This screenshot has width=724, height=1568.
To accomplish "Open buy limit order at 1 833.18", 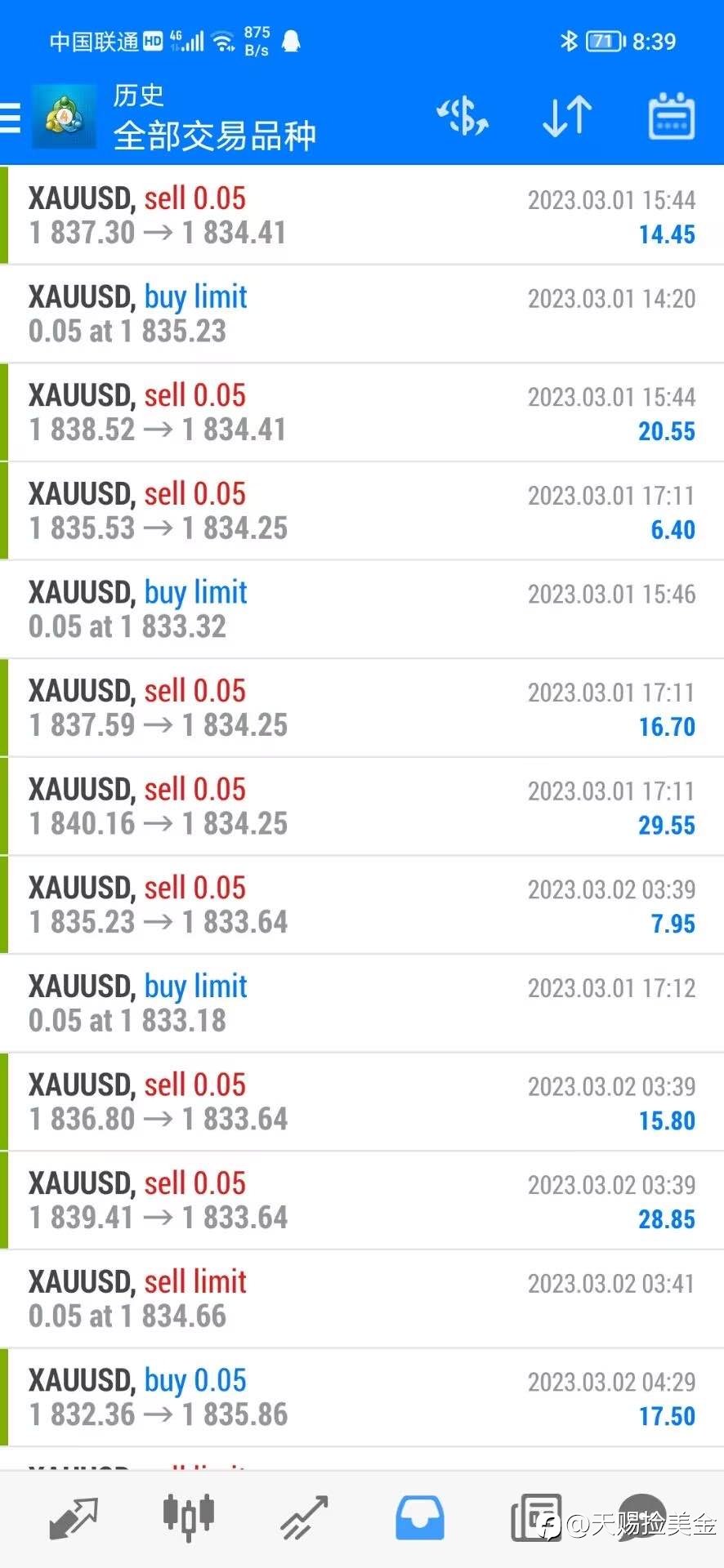I will click(362, 1004).
